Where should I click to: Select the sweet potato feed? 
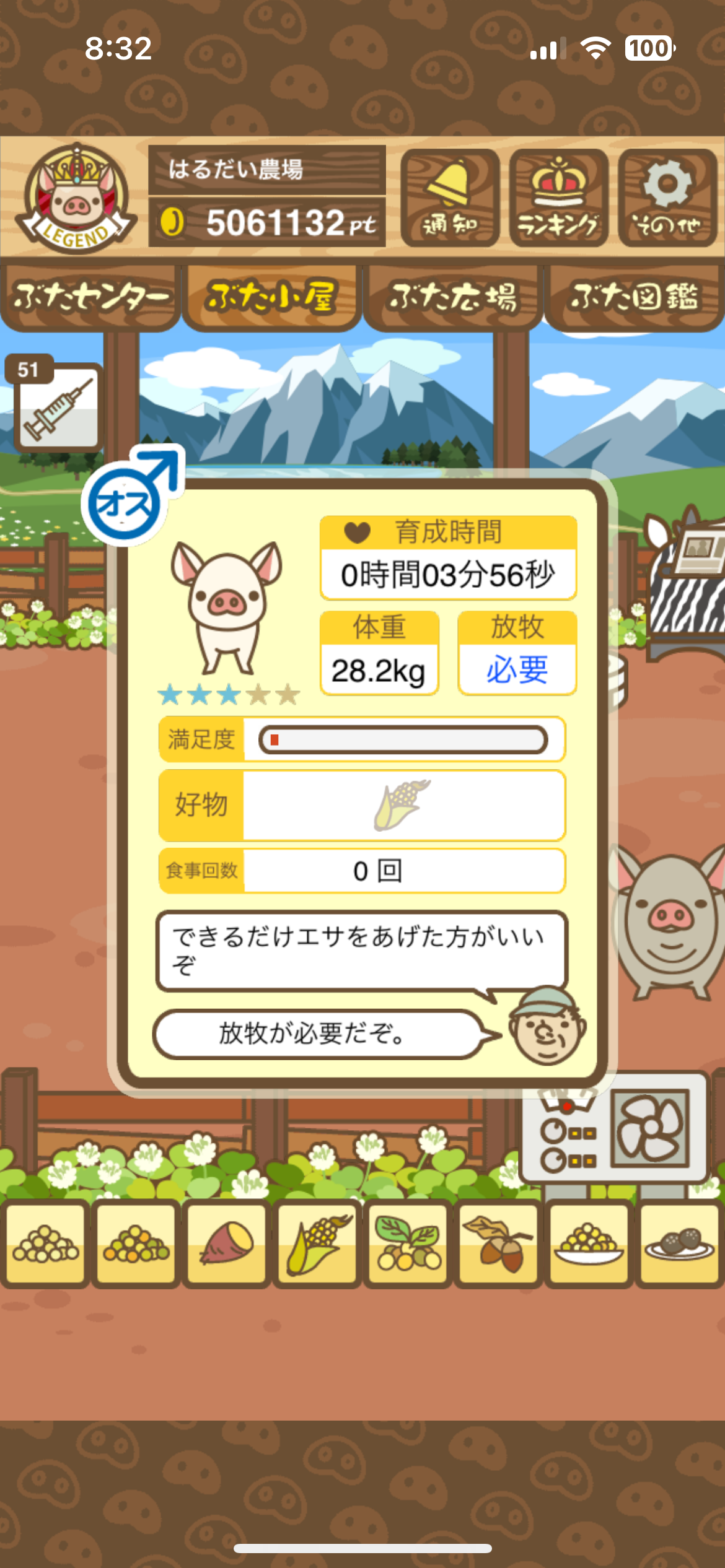coord(226,1243)
